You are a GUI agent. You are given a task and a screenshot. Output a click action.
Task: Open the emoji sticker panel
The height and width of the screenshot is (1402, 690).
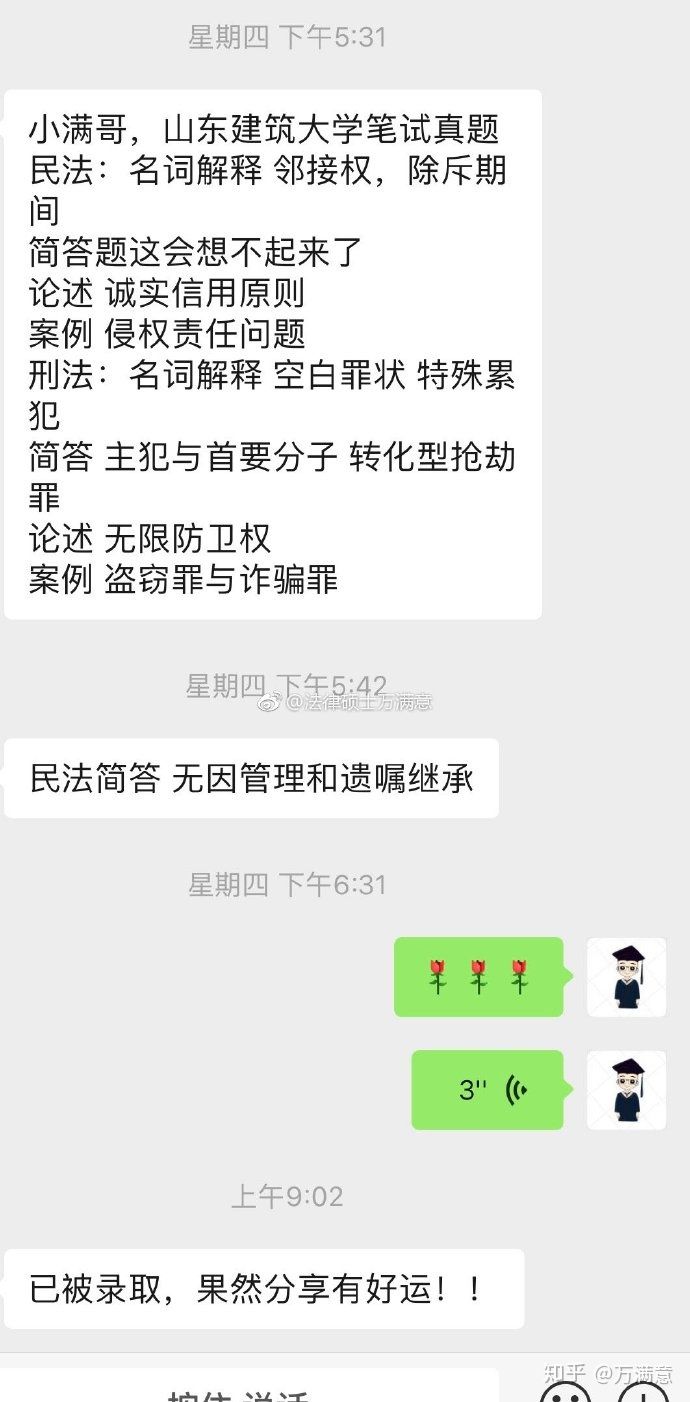pyautogui.click(x=565, y=1392)
